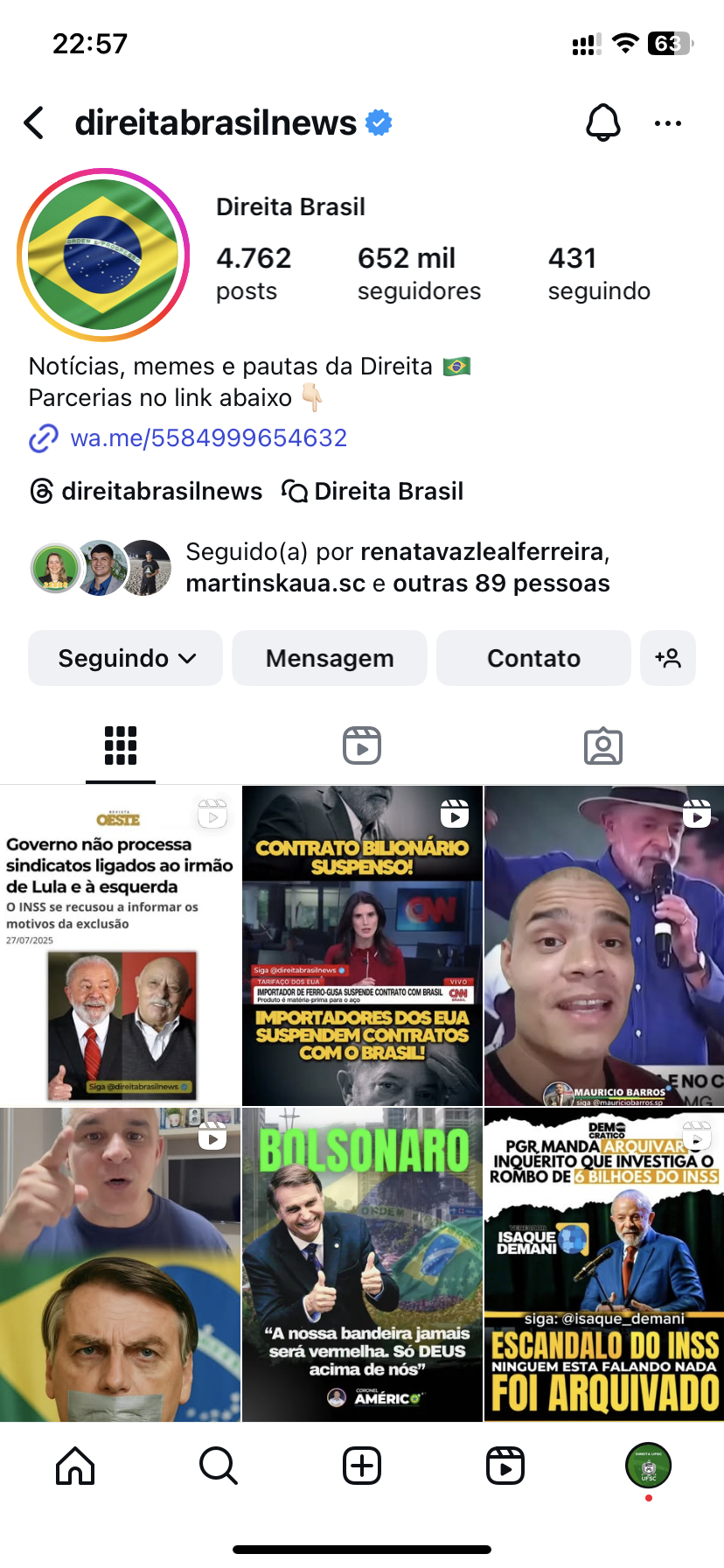Open the wa.me WhatsApp link
This screenshot has width=724, height=1568.
tap(208, 437)
